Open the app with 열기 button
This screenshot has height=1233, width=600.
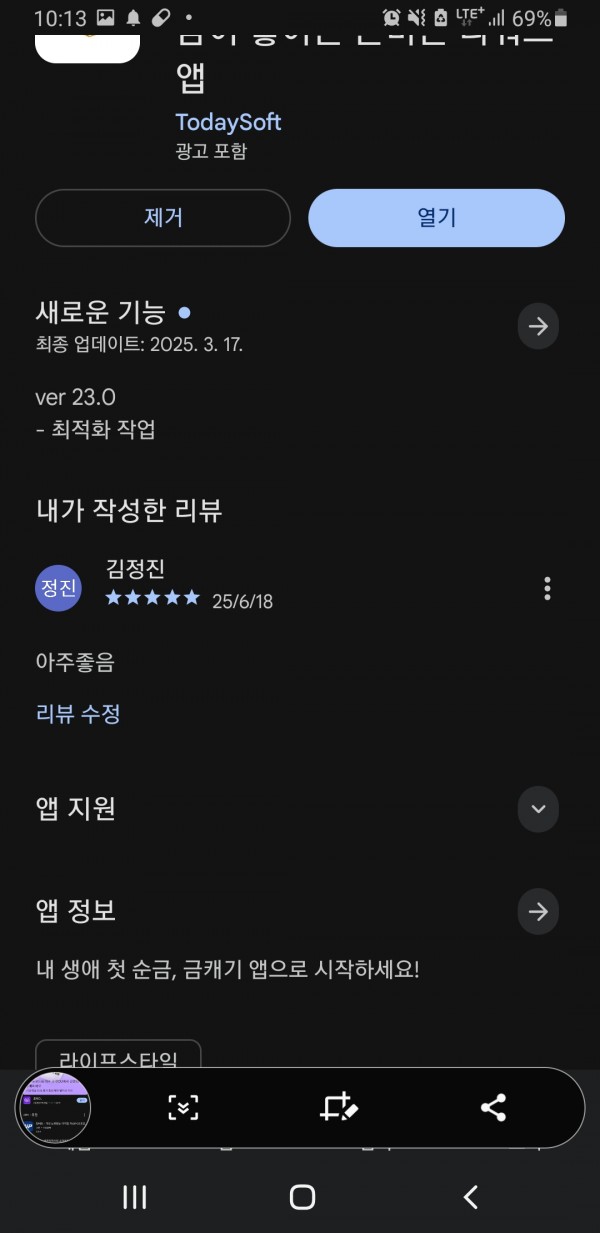436,218
